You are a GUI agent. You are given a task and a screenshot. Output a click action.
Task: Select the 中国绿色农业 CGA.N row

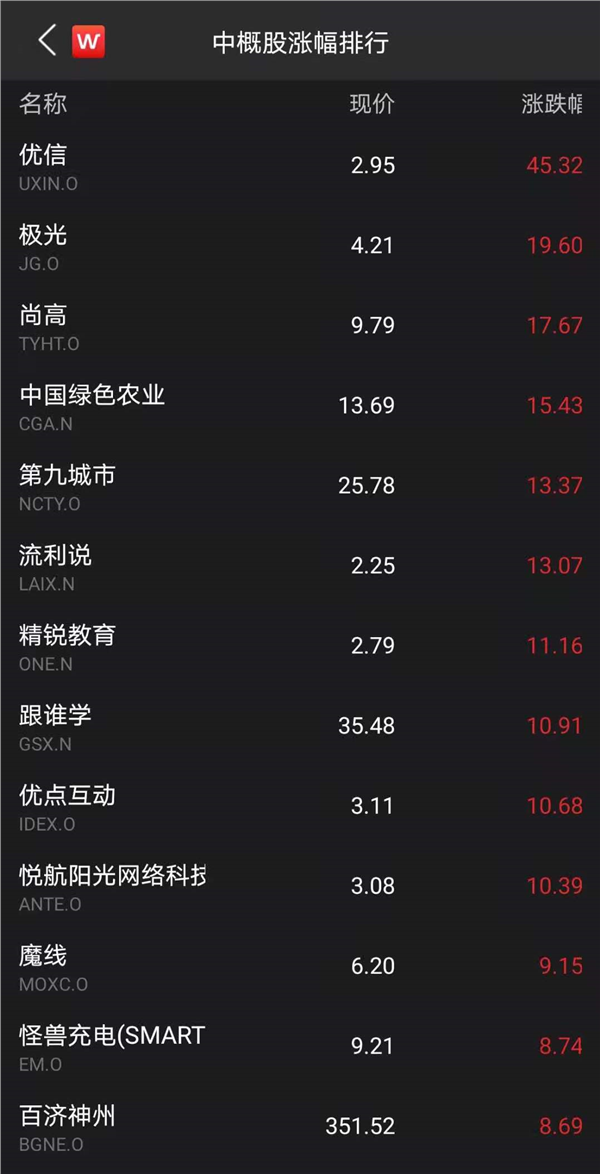(300, 406)
